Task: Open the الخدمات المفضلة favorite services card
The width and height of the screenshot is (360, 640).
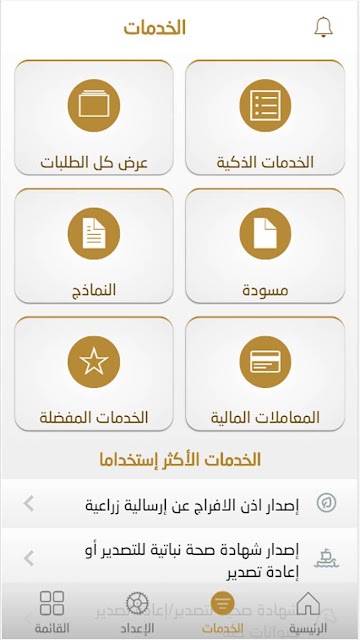Action: click(94, 373)
